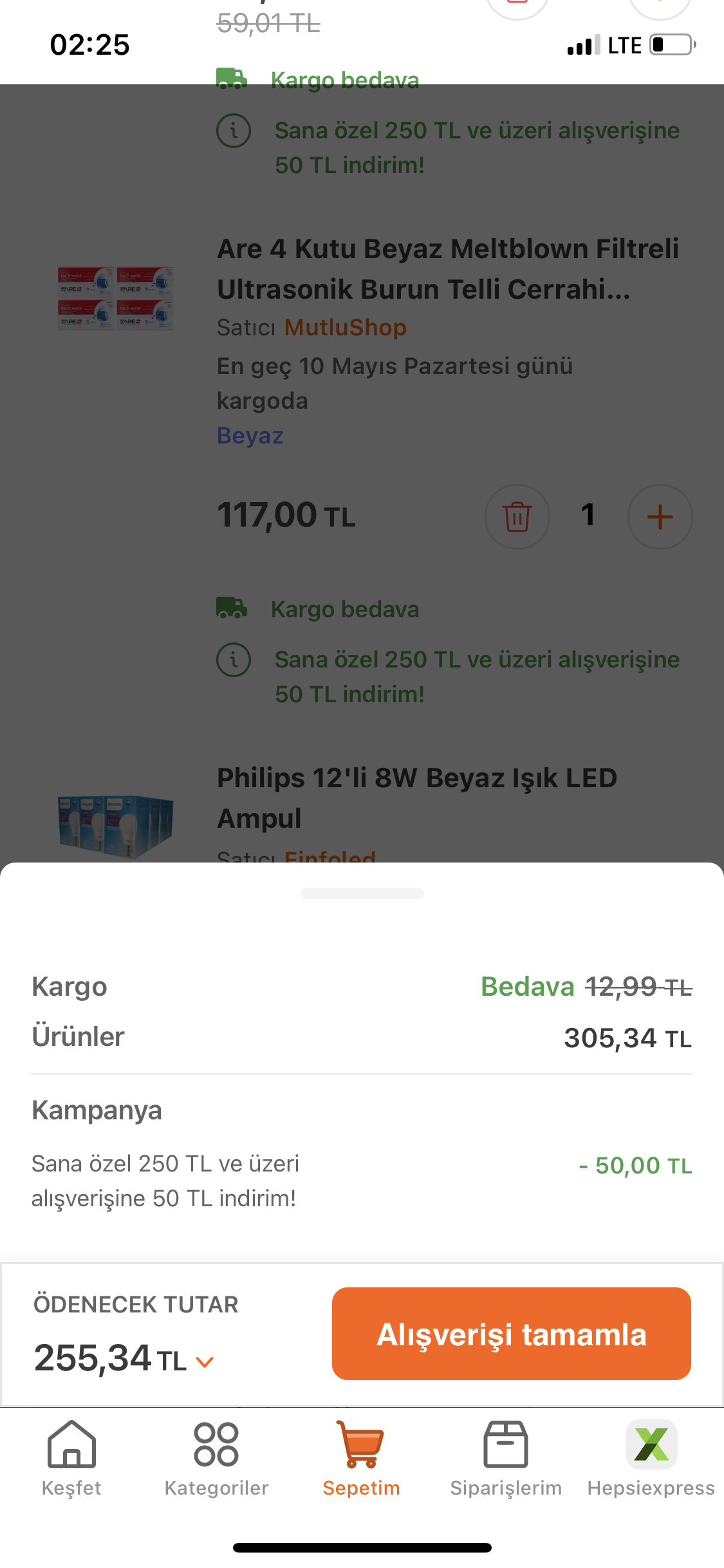724x1568 pixels.
Task: Open the Are 4 Kutu mask product
Action: [447, 269]
